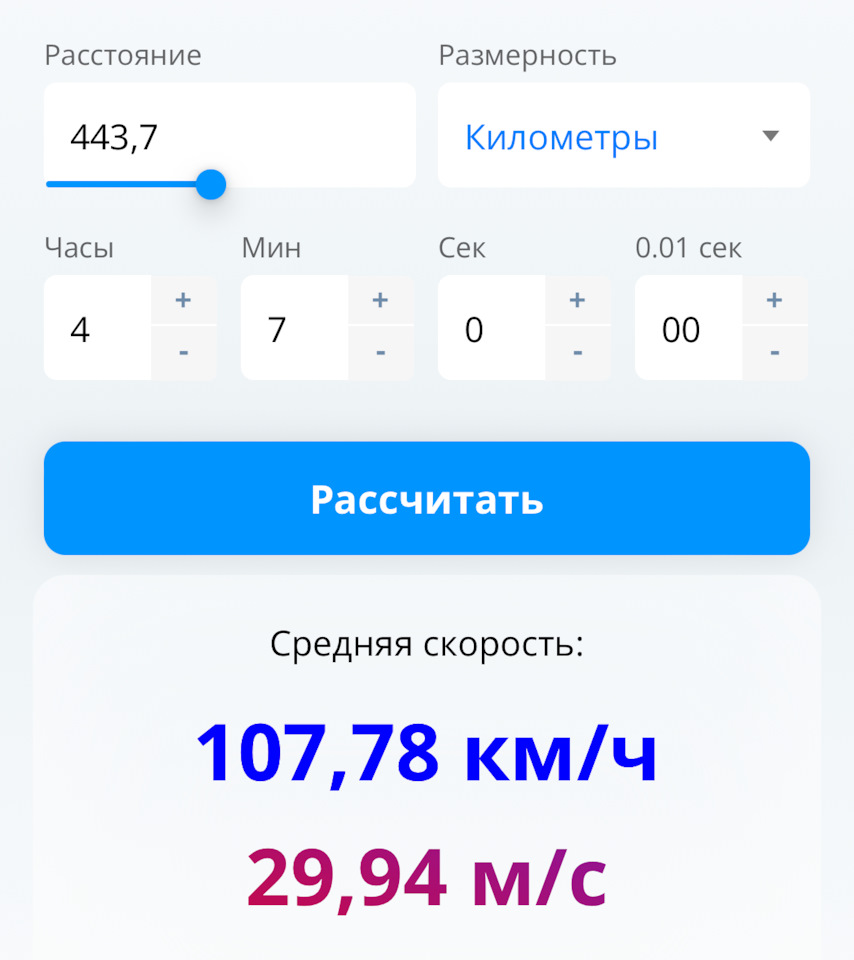Edit the 0.01 сек field showing 00

click(x=688, y=329)
